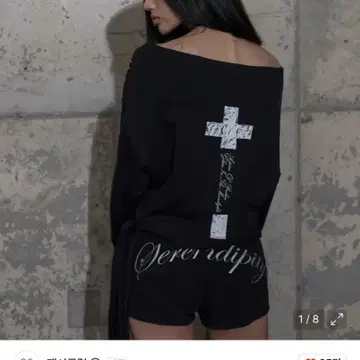
Task: Open the Serendipity outfit product photo
Action: pos(180,170)
